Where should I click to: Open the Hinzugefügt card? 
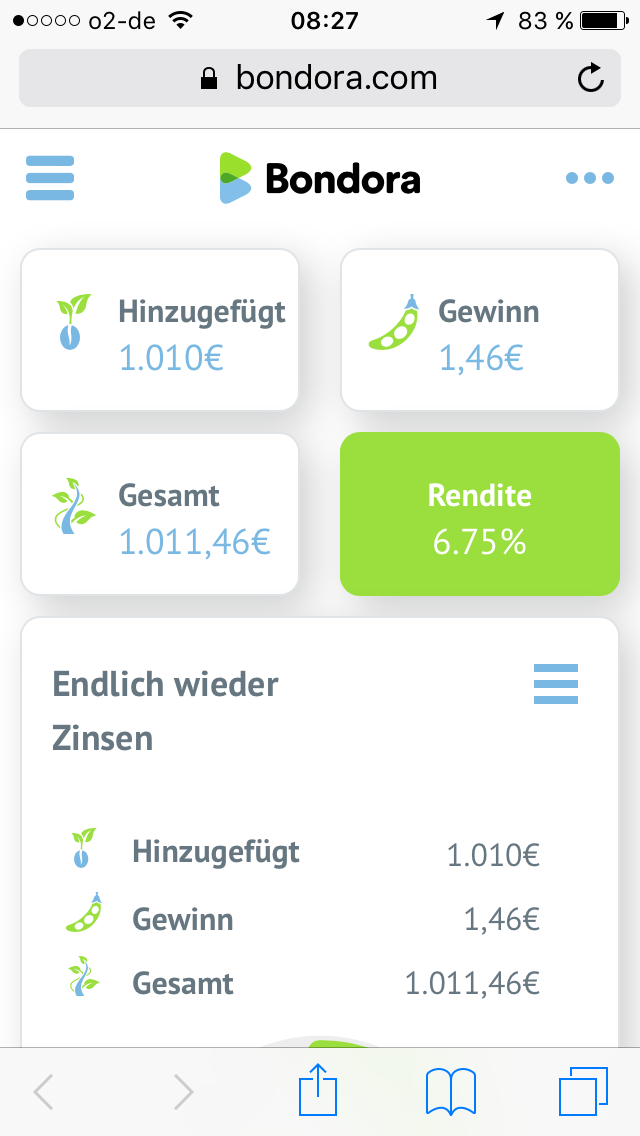160,330
